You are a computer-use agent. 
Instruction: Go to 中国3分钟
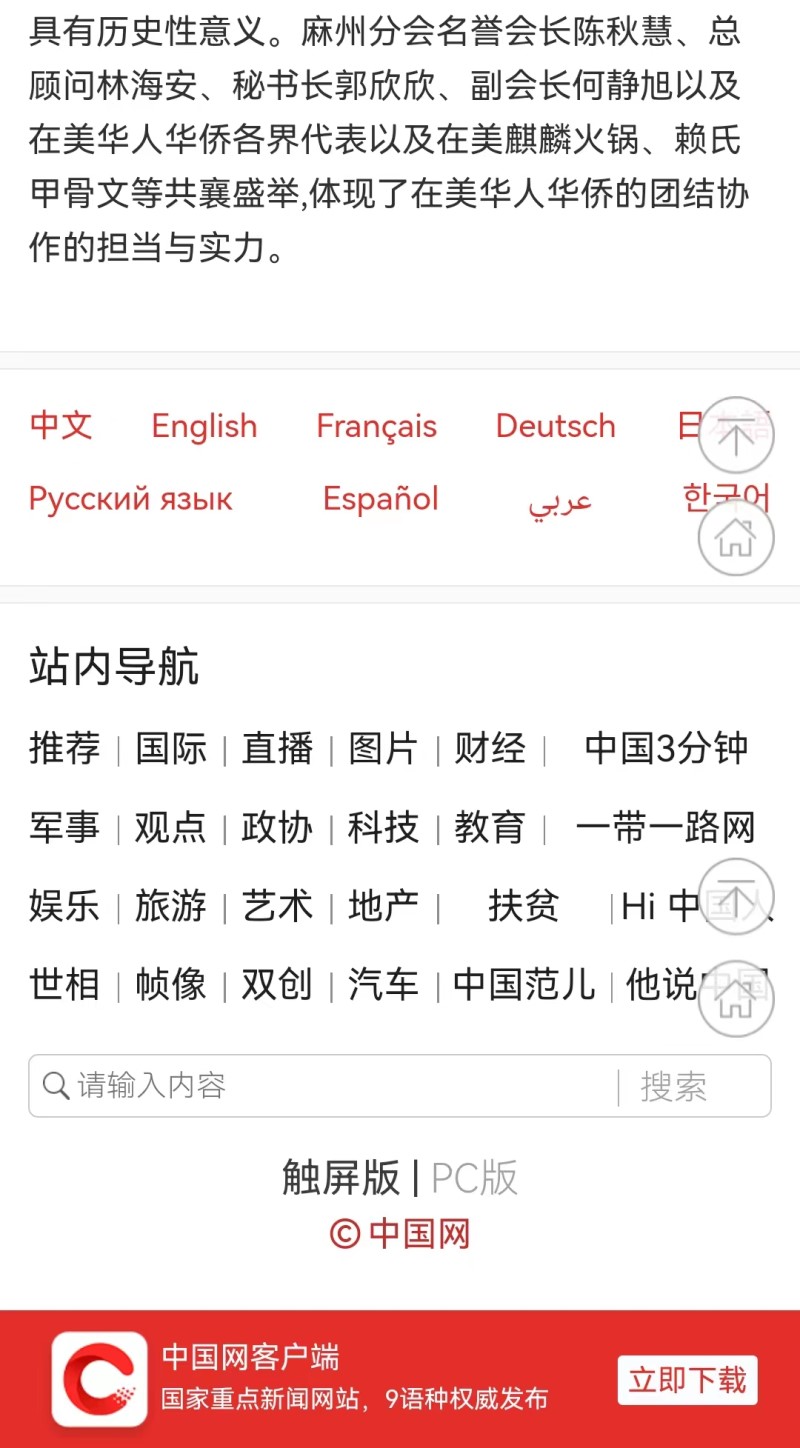click(666, 748)
